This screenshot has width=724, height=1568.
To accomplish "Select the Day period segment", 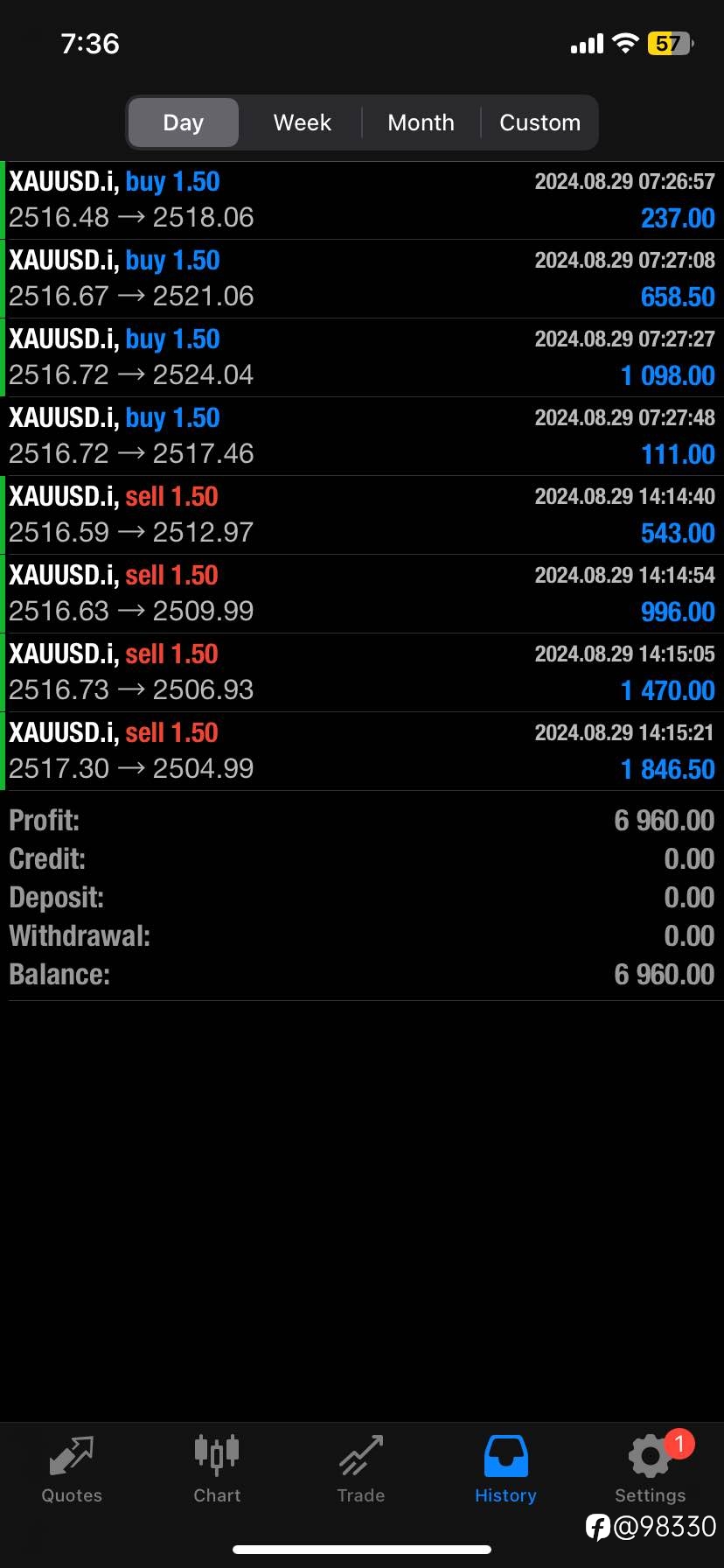I will pyautogui.click(x=184, y=122).
